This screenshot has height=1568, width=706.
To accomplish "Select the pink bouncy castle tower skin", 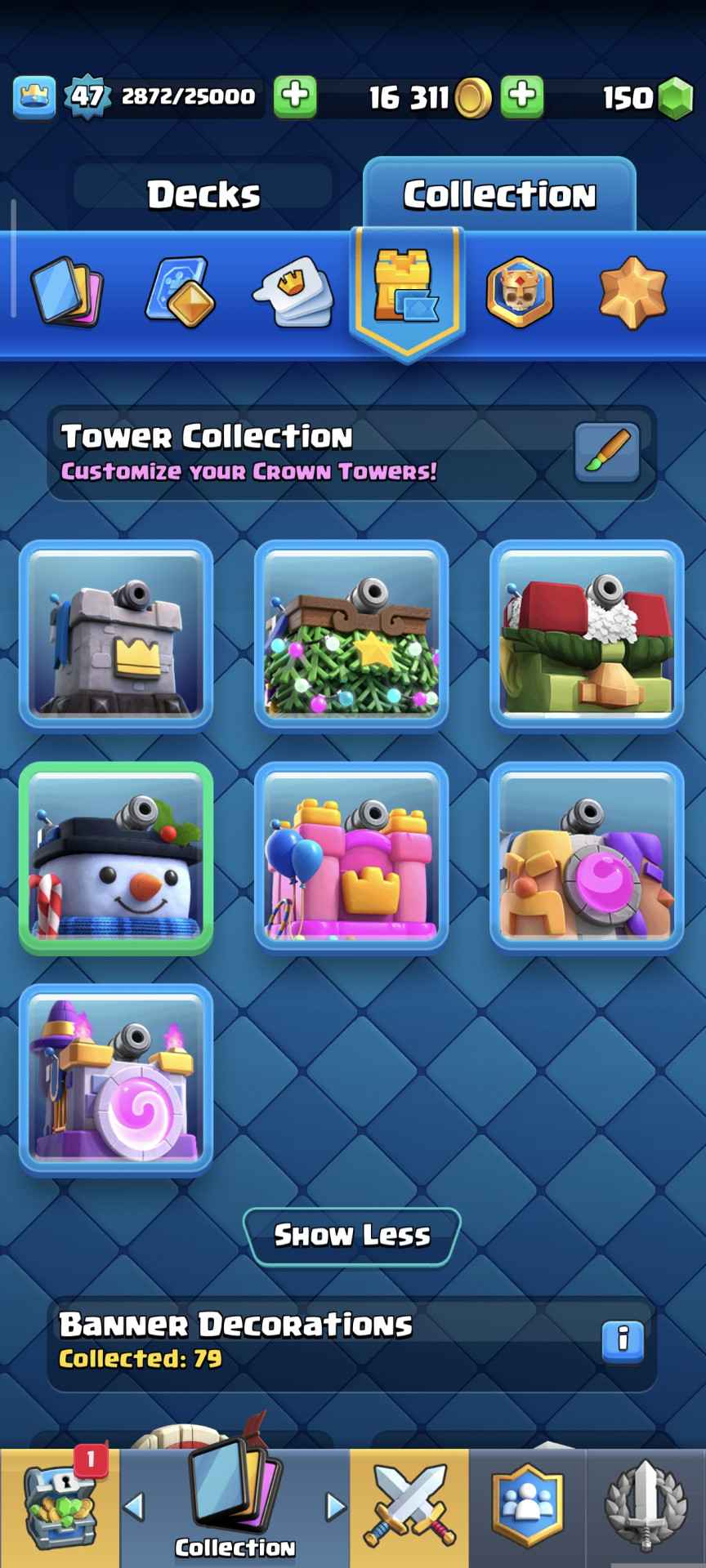I will [351, 857].
